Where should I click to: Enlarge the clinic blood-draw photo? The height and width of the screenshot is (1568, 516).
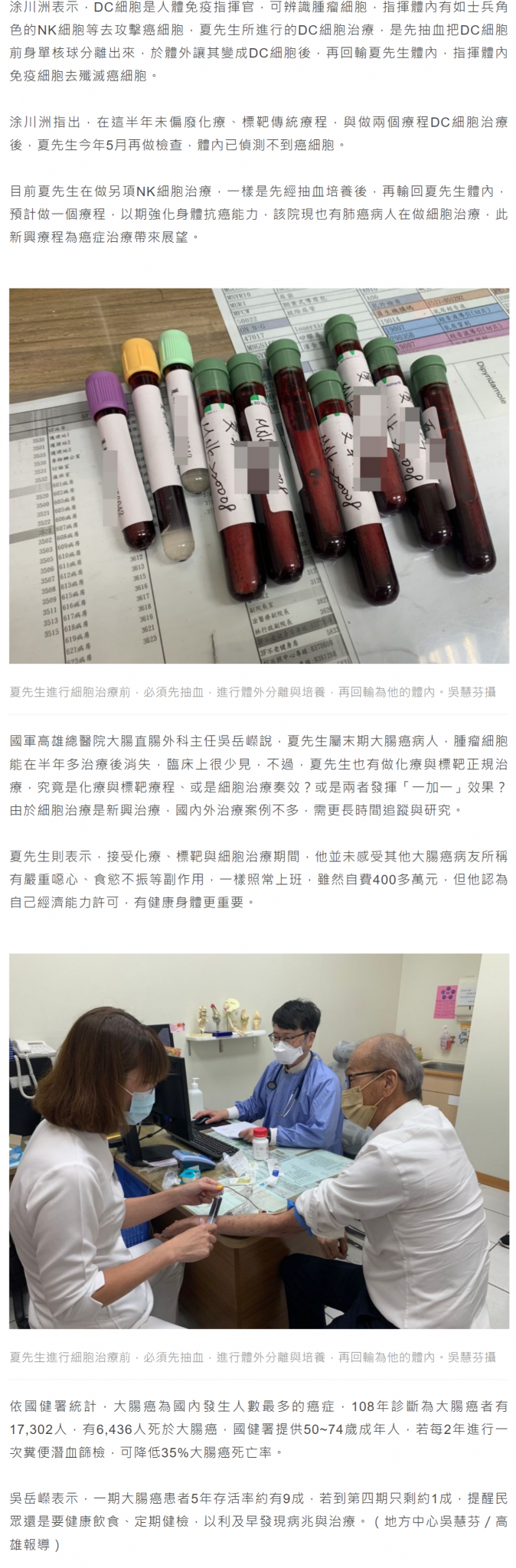(x=259, y=1141)
